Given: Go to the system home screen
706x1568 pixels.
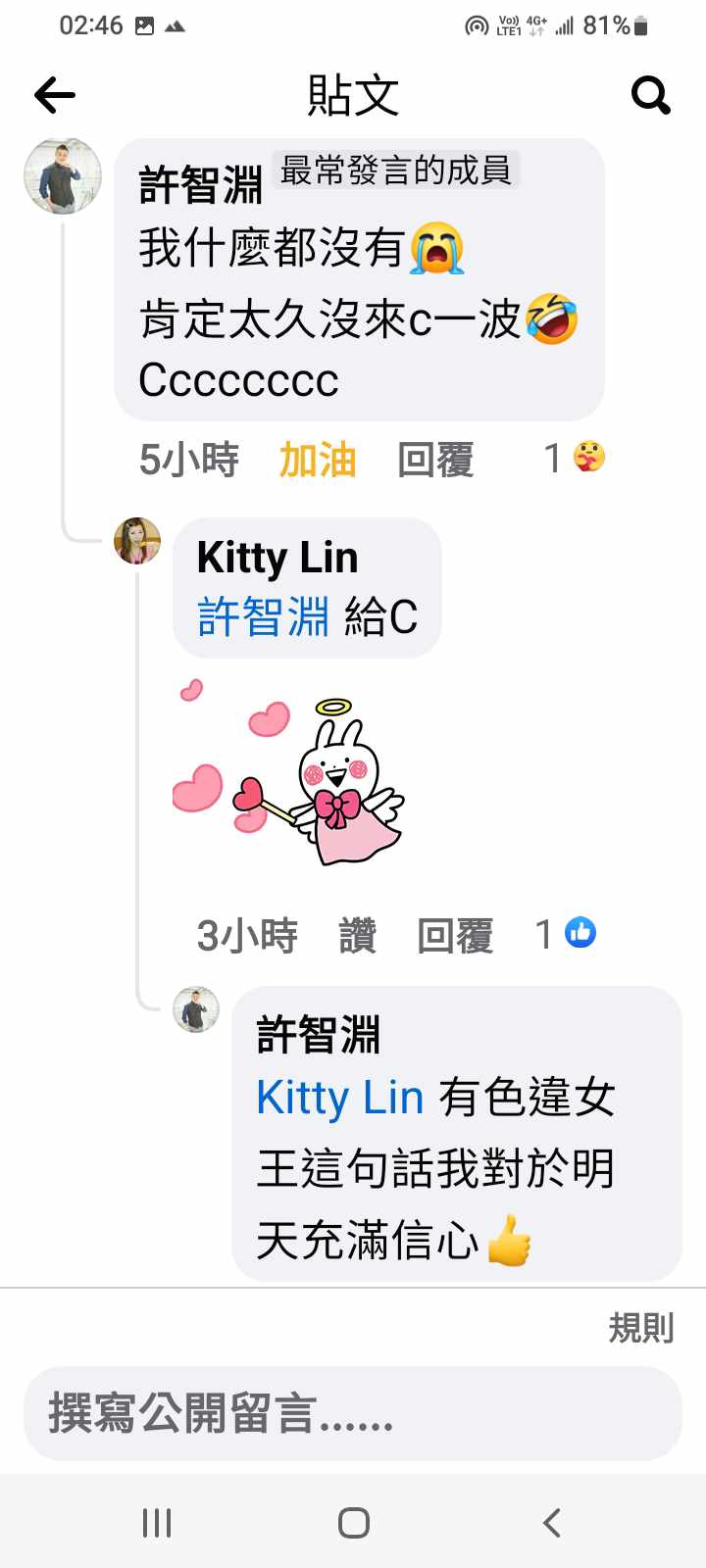Looking at the screenshot, I should click(x=353, y=1523).
